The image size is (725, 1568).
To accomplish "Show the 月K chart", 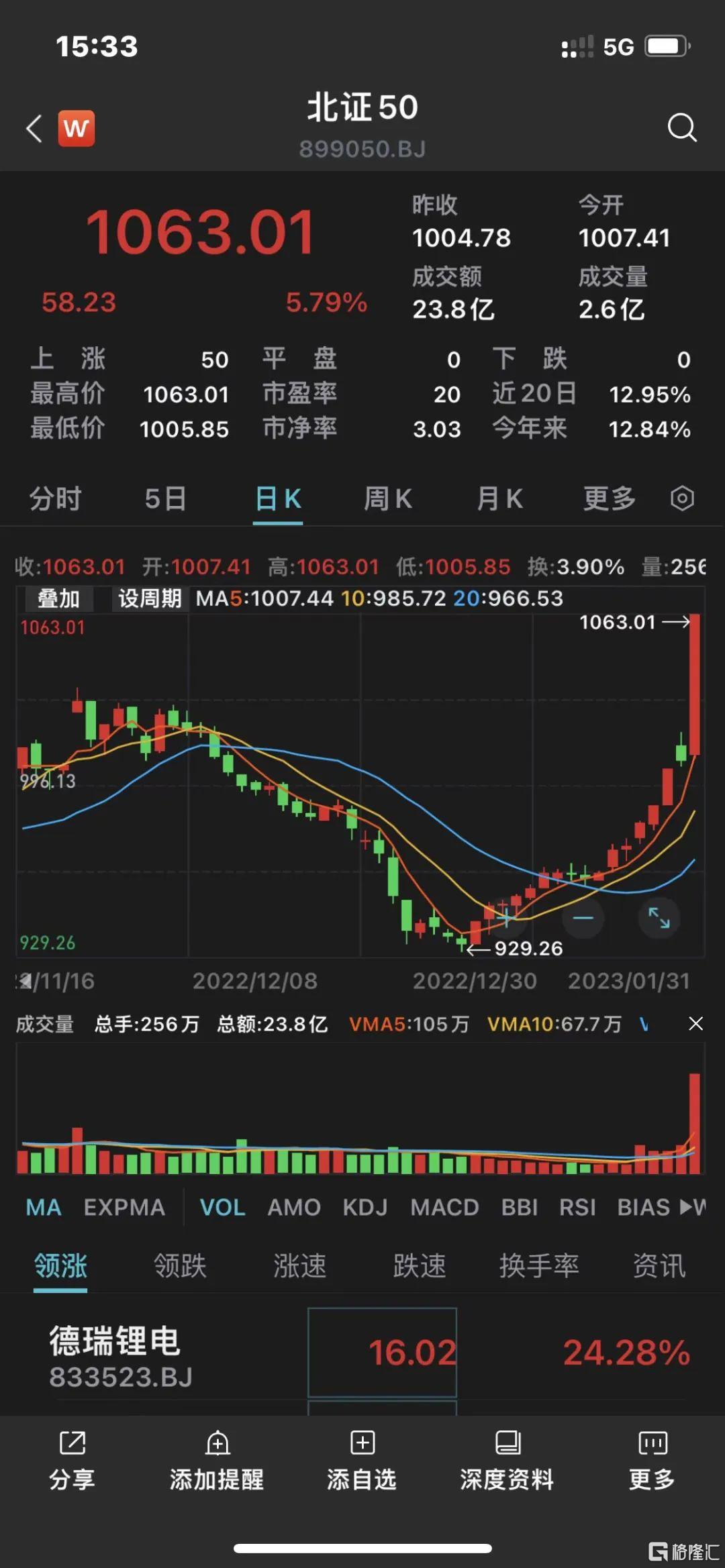I will coord(499,499).
